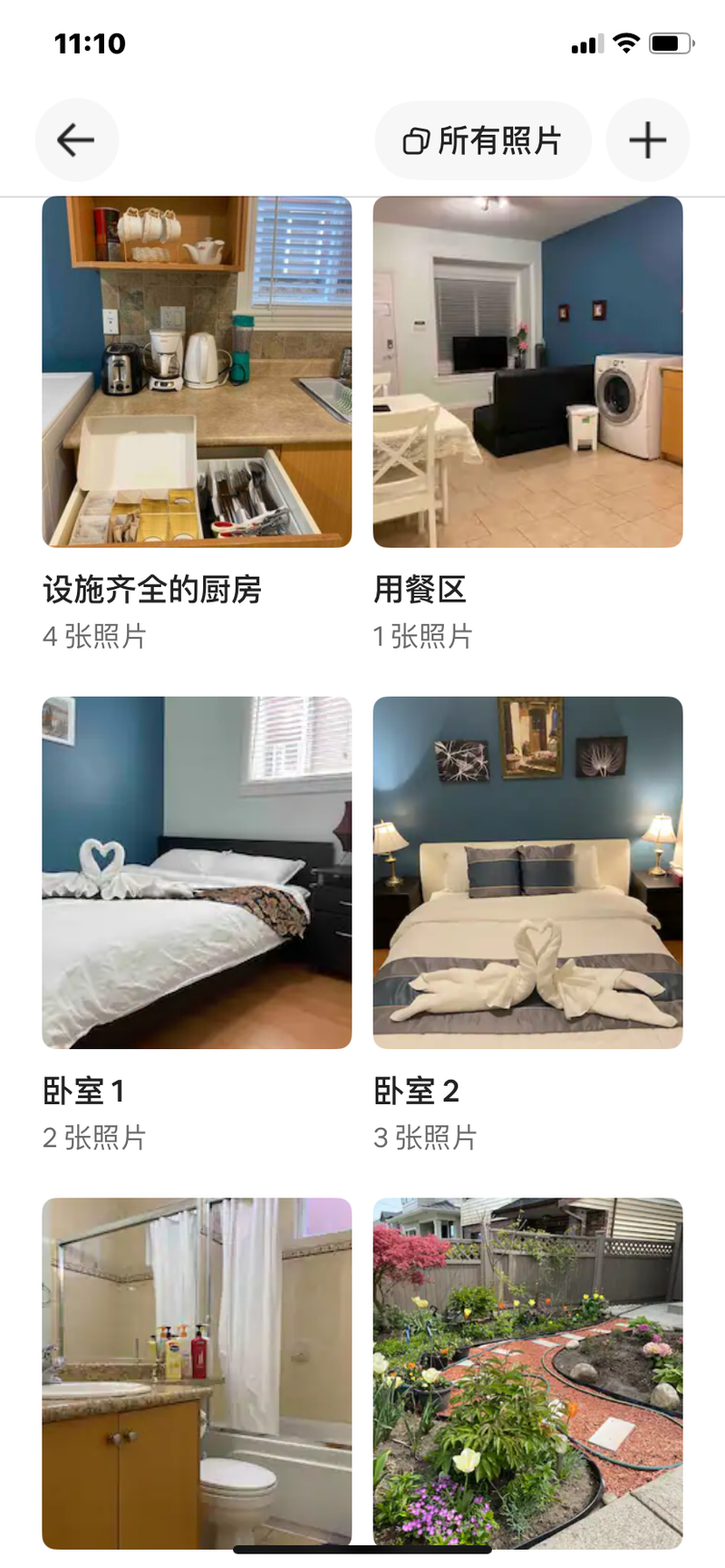Open the 设施齐全的厨房 photo group
This screenshot has width=725, height=1568.
196,370
